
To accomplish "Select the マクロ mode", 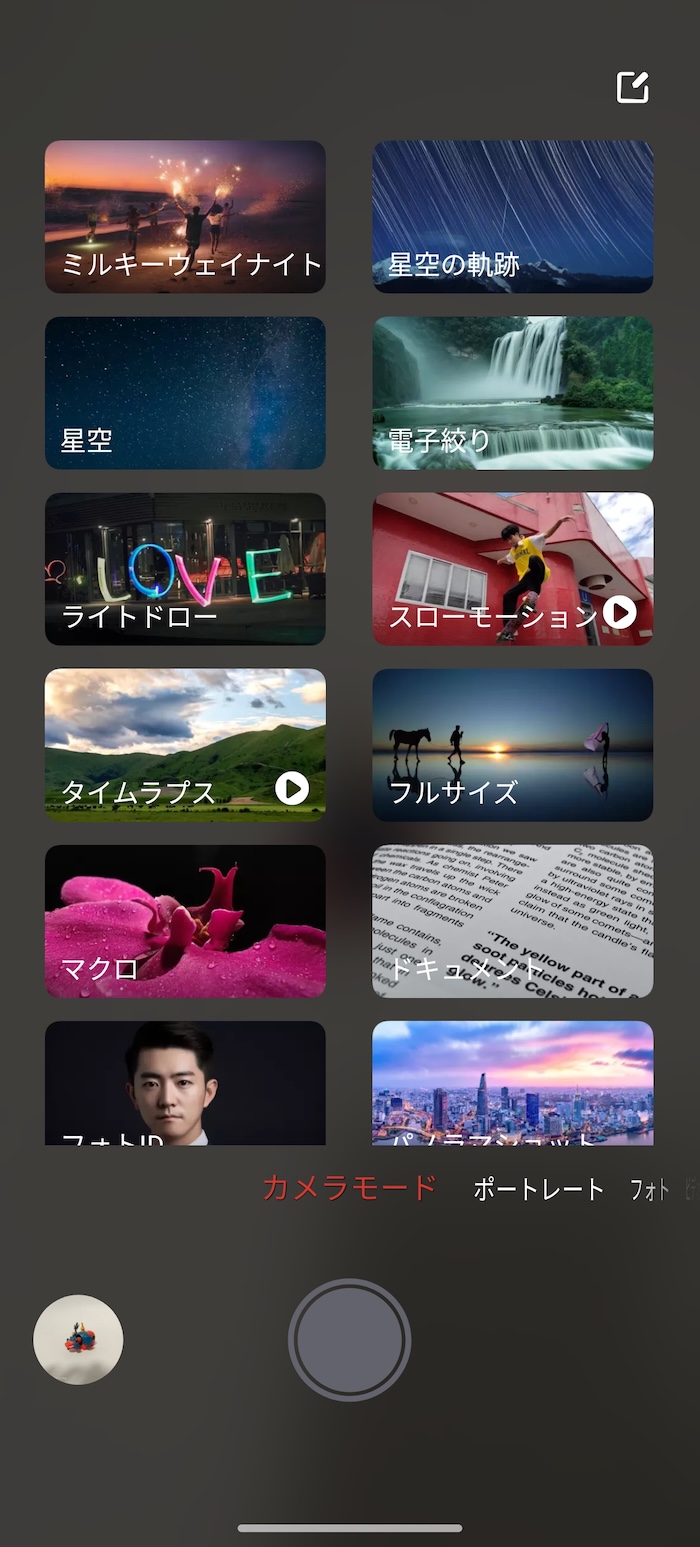I will click(x=185, y=921).
